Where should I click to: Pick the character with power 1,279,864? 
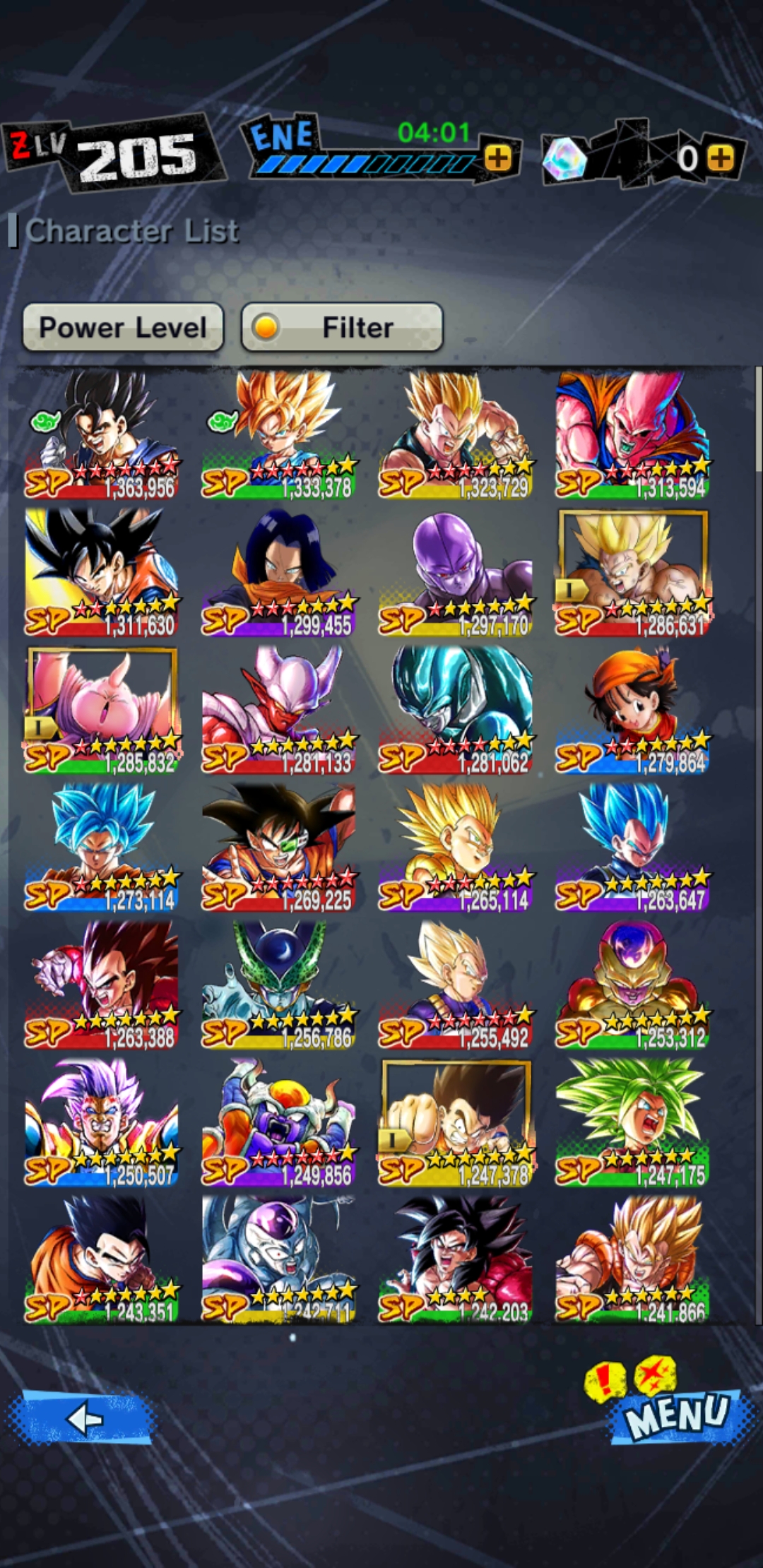coord(632,710)
